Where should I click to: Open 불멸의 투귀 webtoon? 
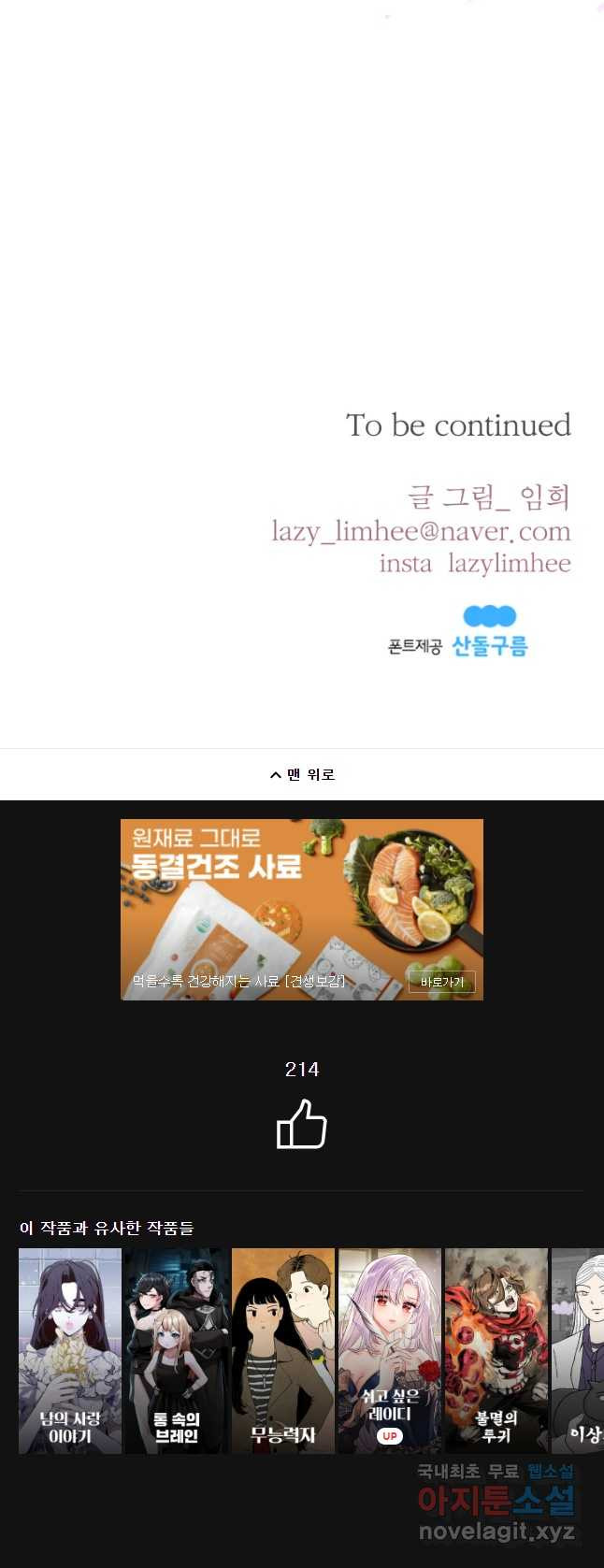tap(496, 1350)
